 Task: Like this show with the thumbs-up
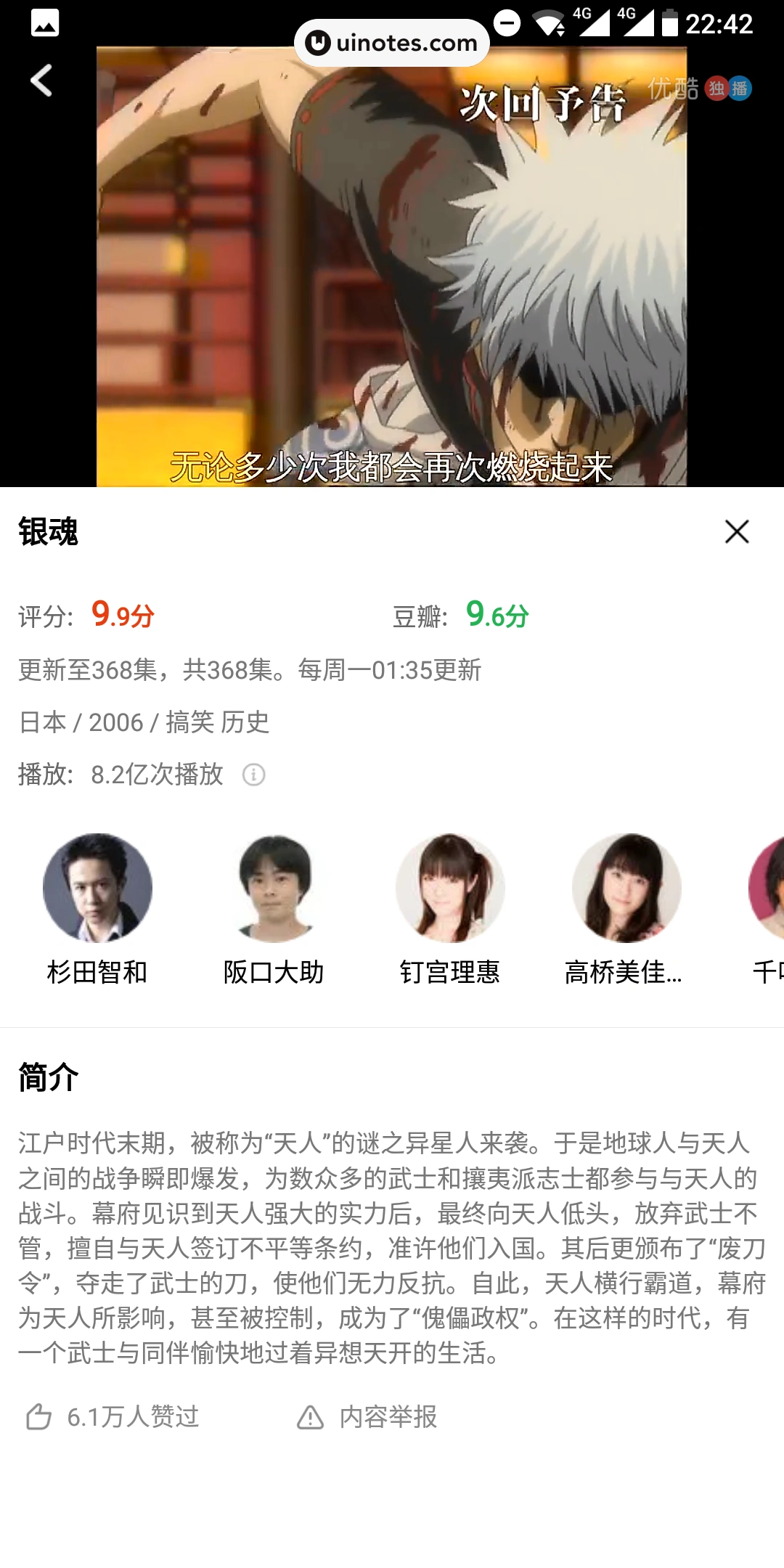click(x=39, y=1416)
